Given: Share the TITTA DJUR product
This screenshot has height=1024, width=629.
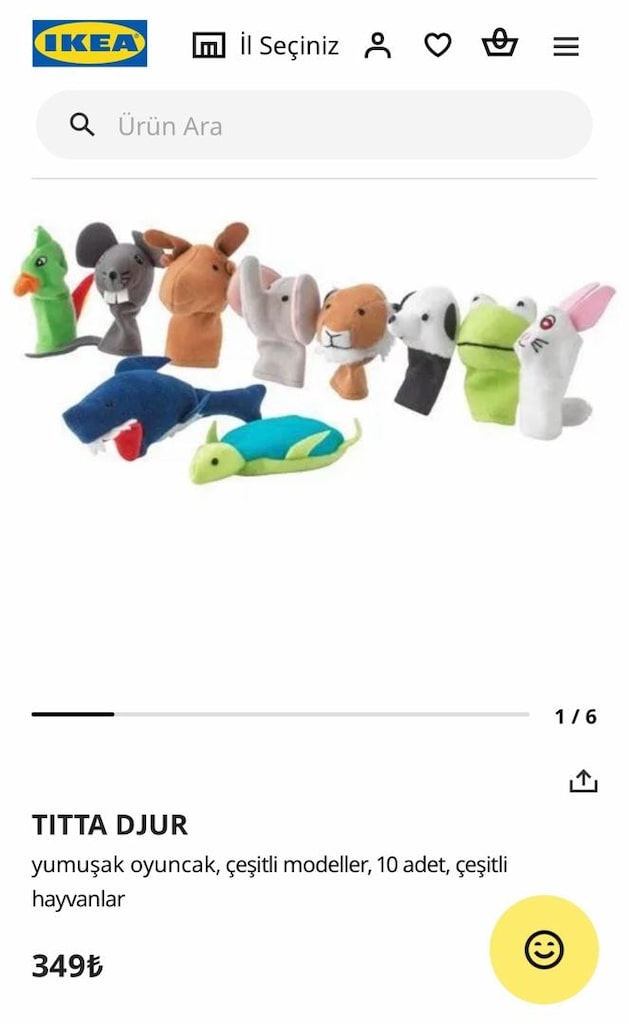Looking at the screenshot, I should (583, 780).
